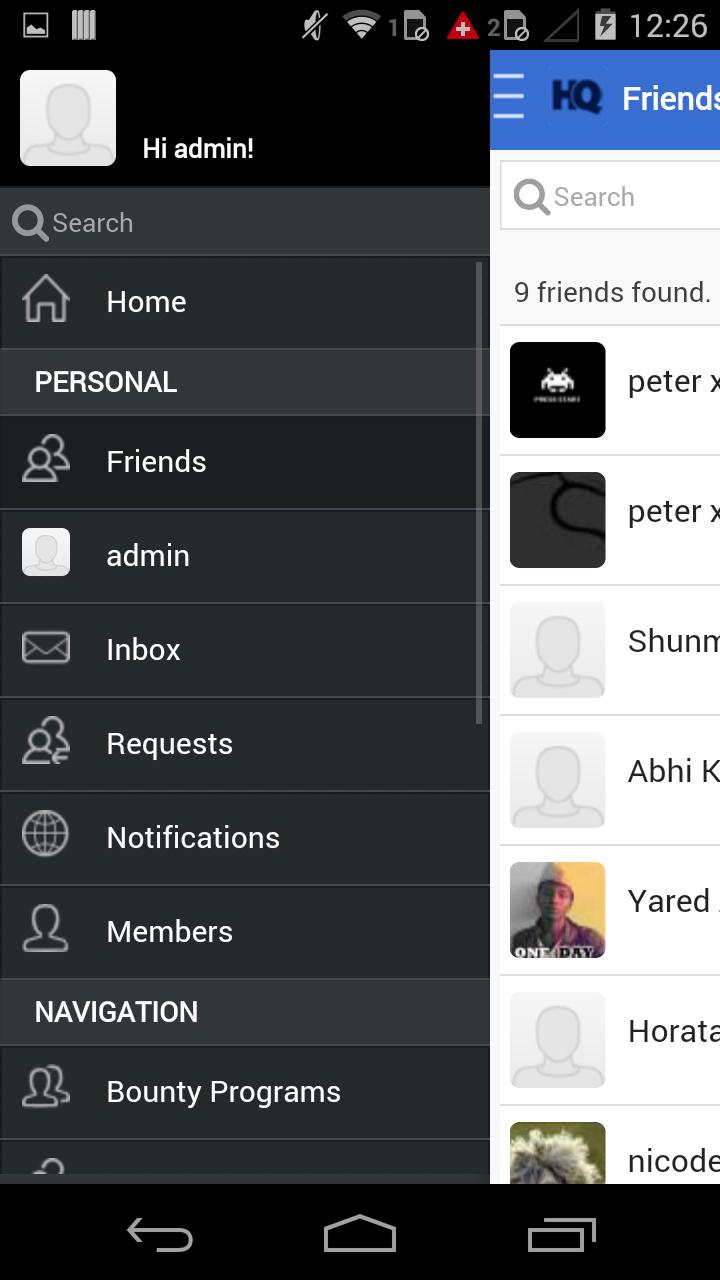Select the Requests icon
Viewport: 720px width, 1280px height.
(x=46, y=743)
